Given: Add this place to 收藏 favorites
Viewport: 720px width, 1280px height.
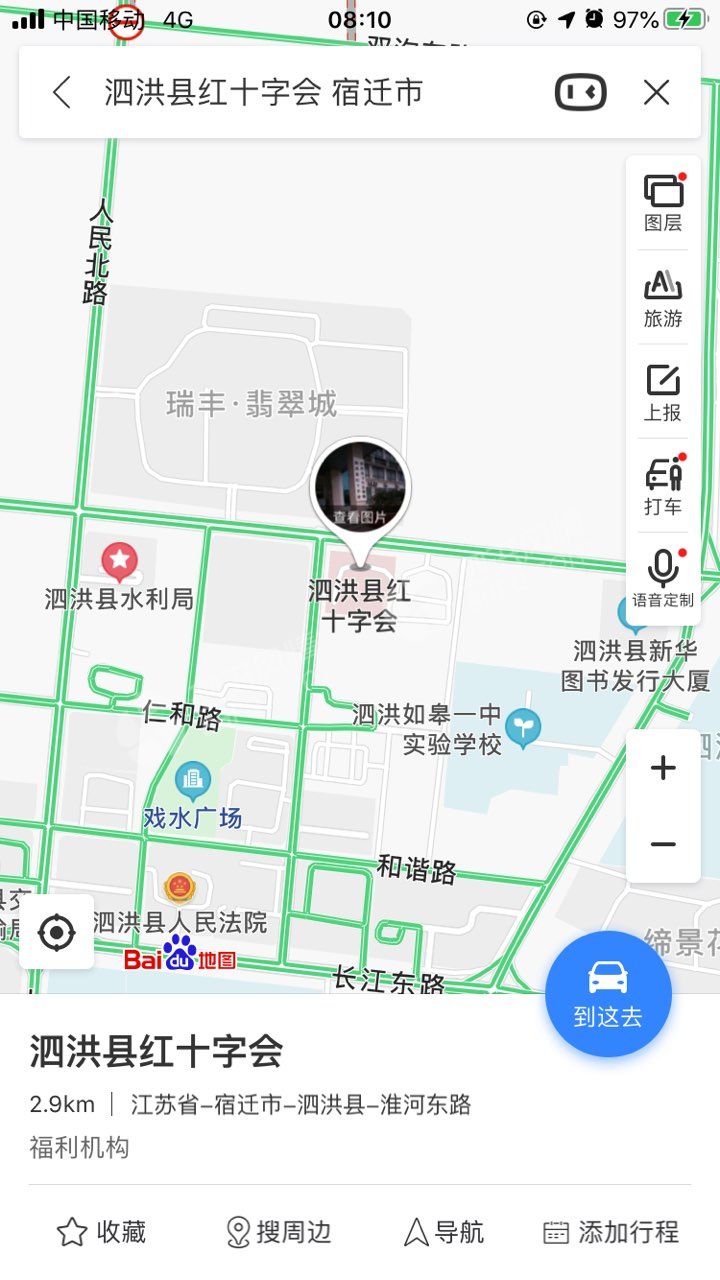Looking at the screenshot, I should (x=101, y=1232).
